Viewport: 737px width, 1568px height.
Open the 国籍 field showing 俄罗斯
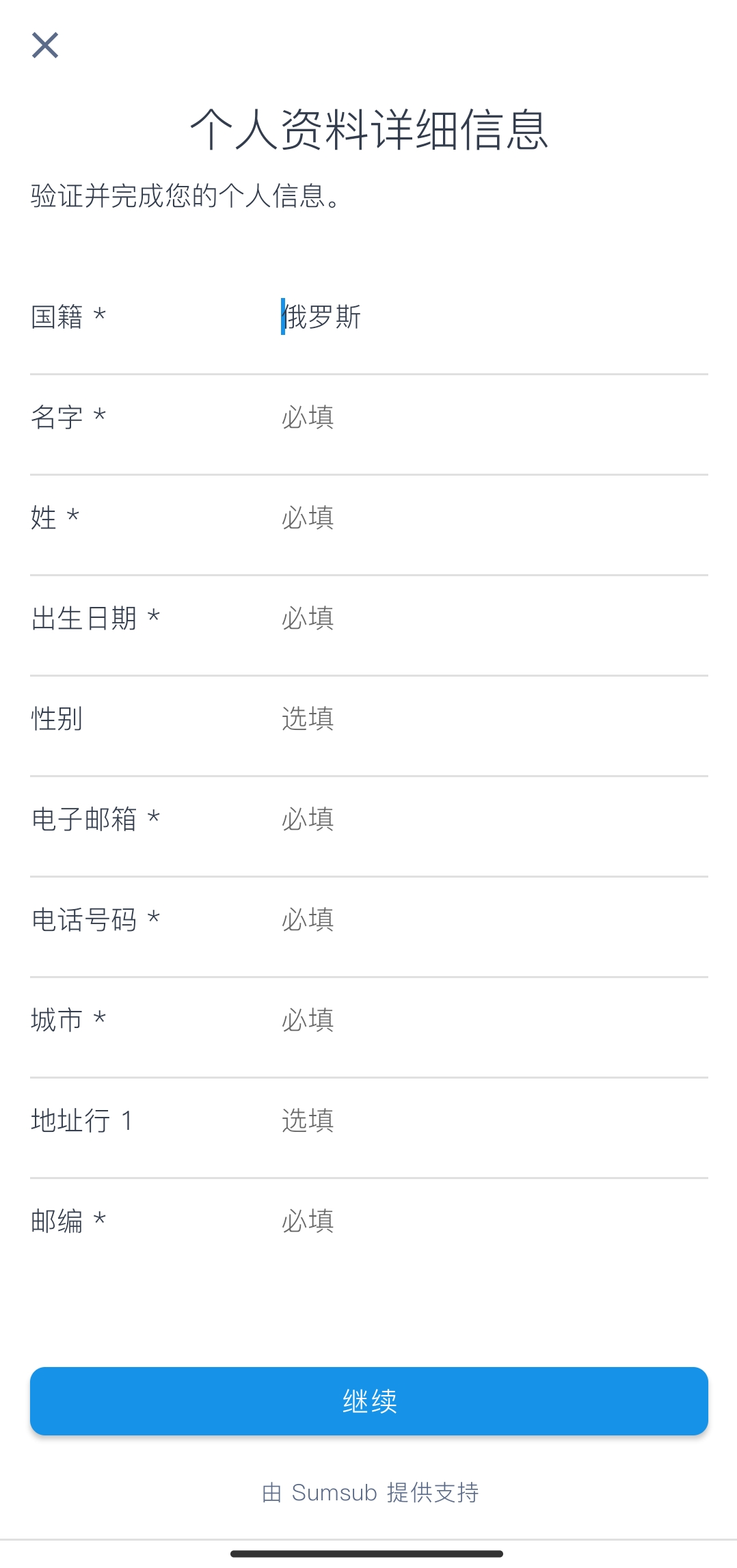pyautogui.click(x=494, y=316)
